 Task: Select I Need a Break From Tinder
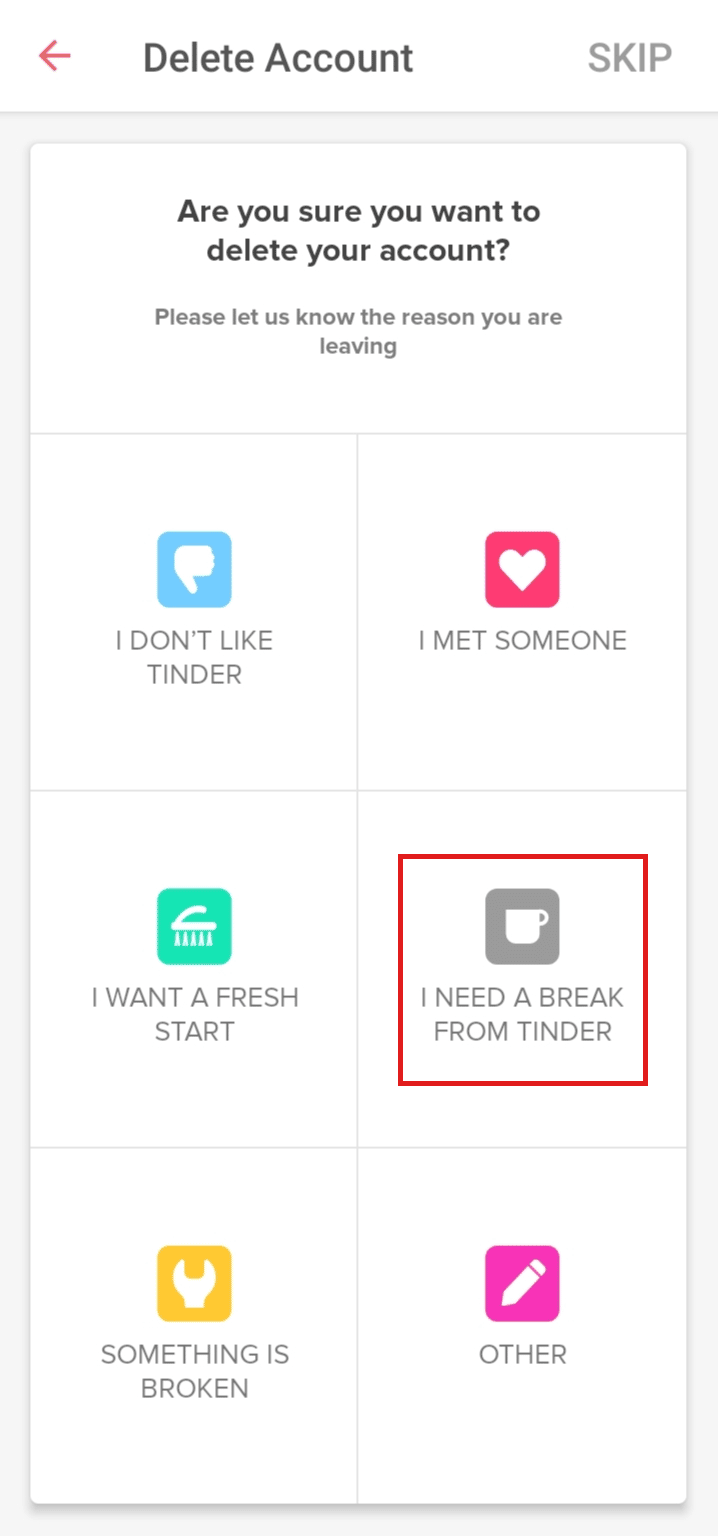coord(522,967)
